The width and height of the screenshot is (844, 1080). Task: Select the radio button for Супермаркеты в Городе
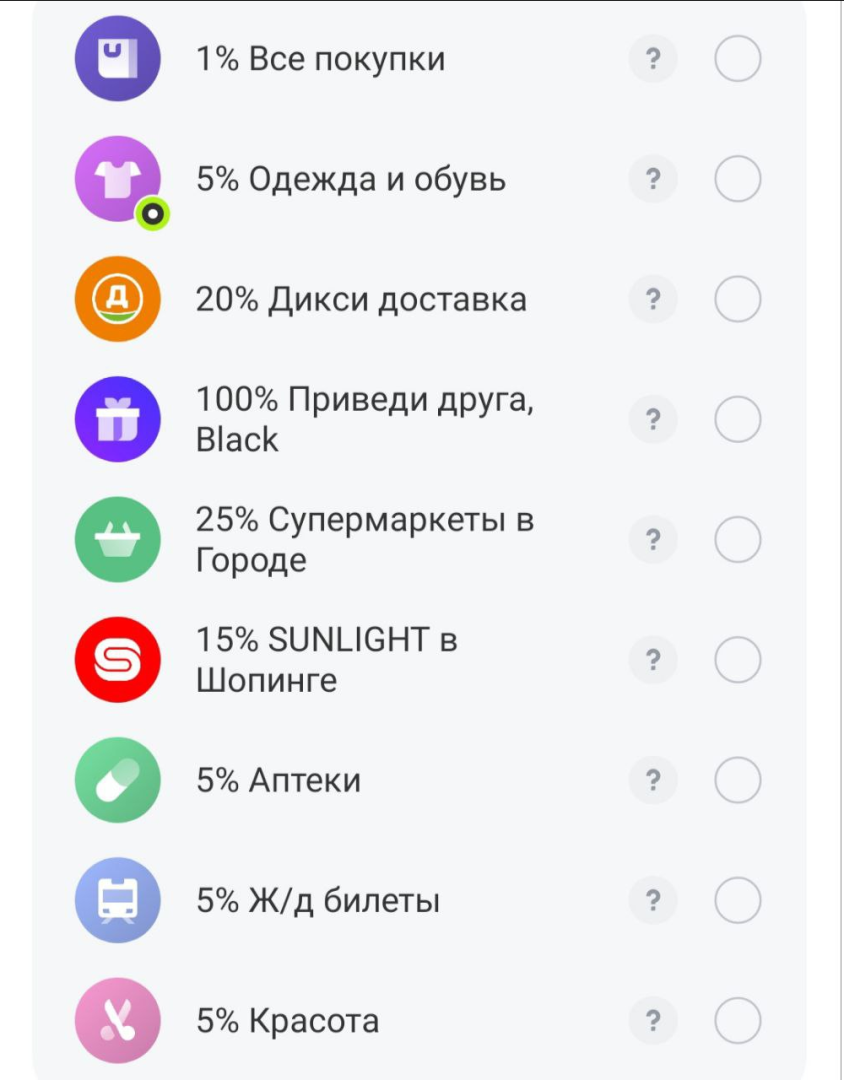point(737,539)
